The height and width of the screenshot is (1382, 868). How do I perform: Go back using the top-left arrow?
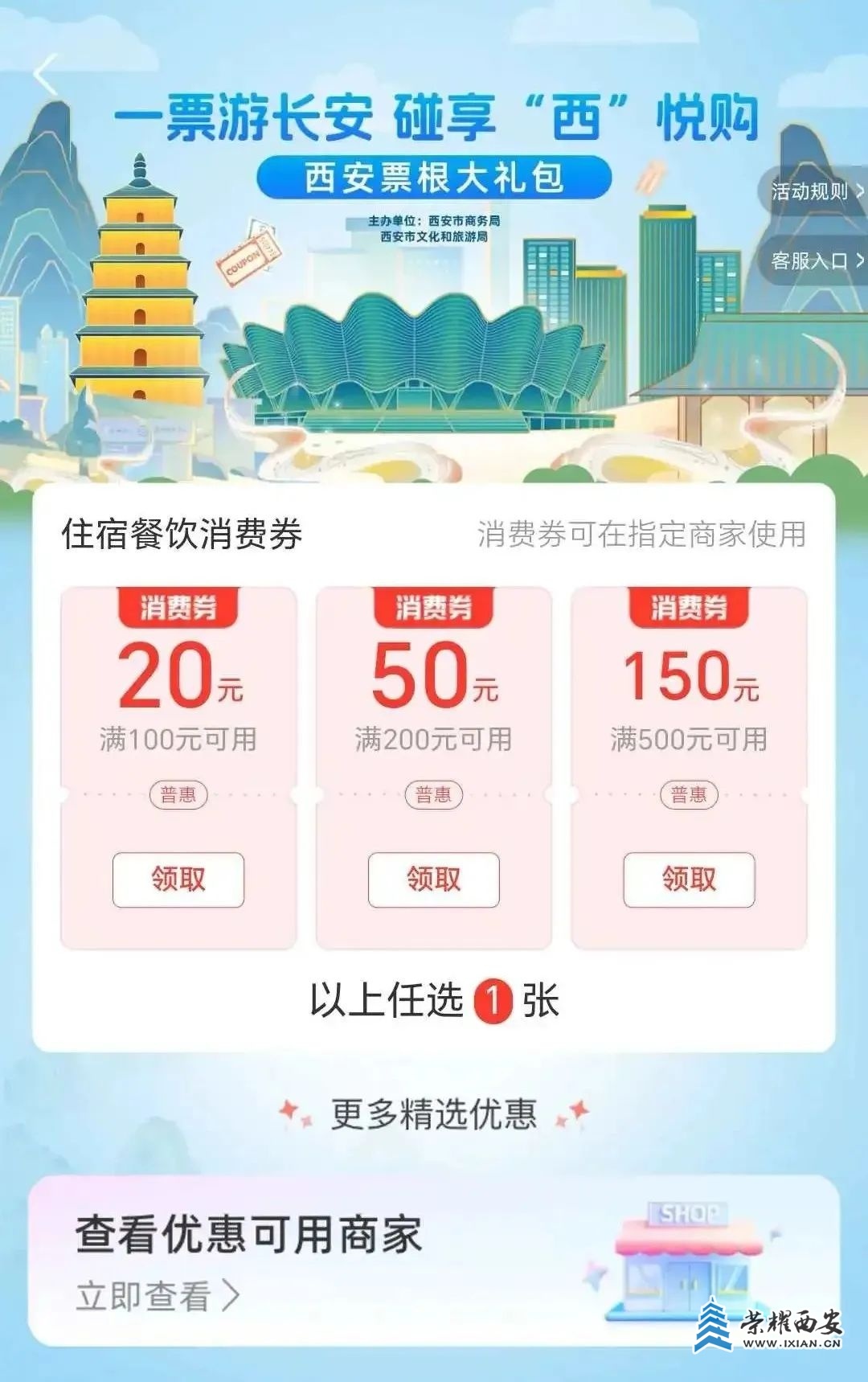pos(46,74)
